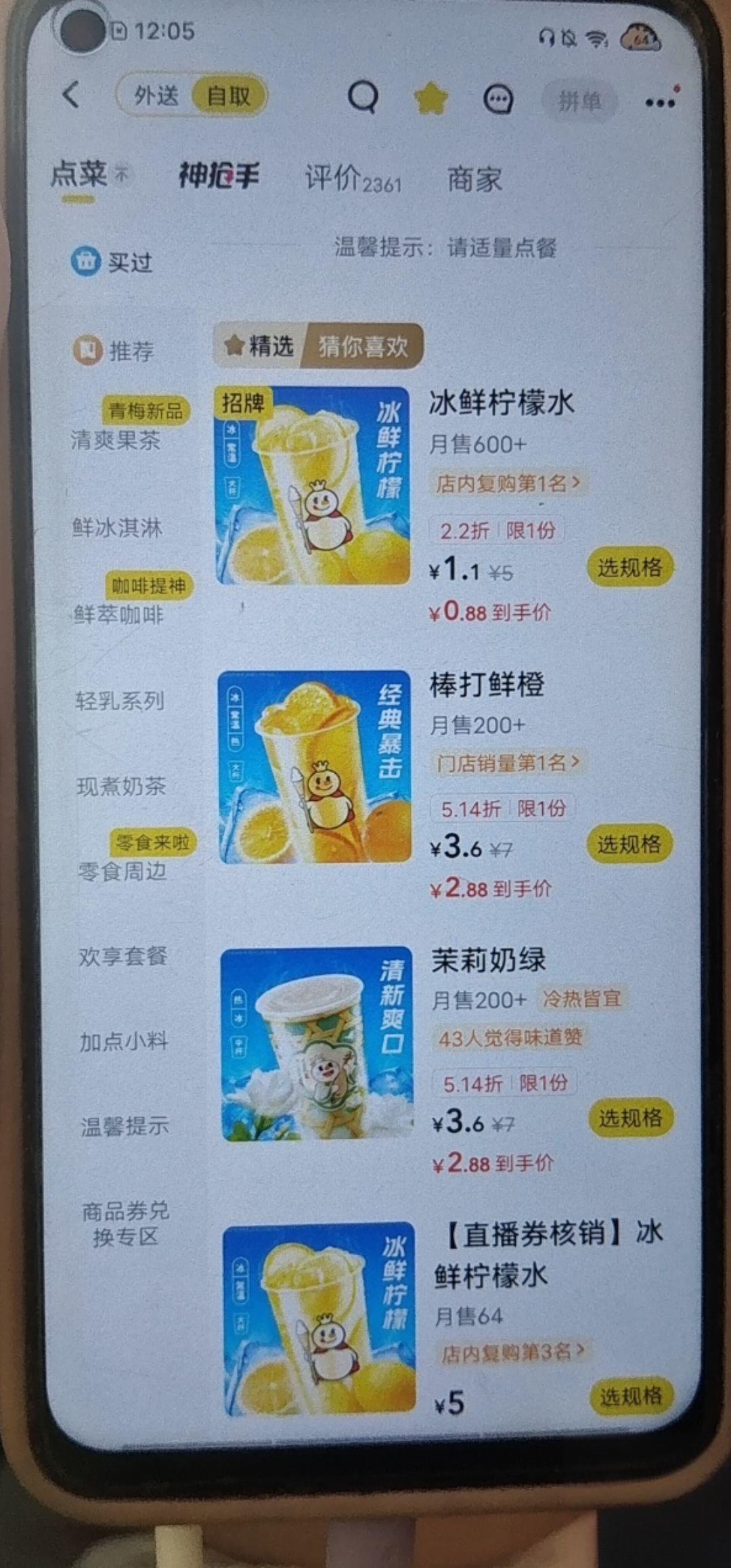Select the 现煮奶茶 category
The image size is (731, 1568).
(121, 786)
